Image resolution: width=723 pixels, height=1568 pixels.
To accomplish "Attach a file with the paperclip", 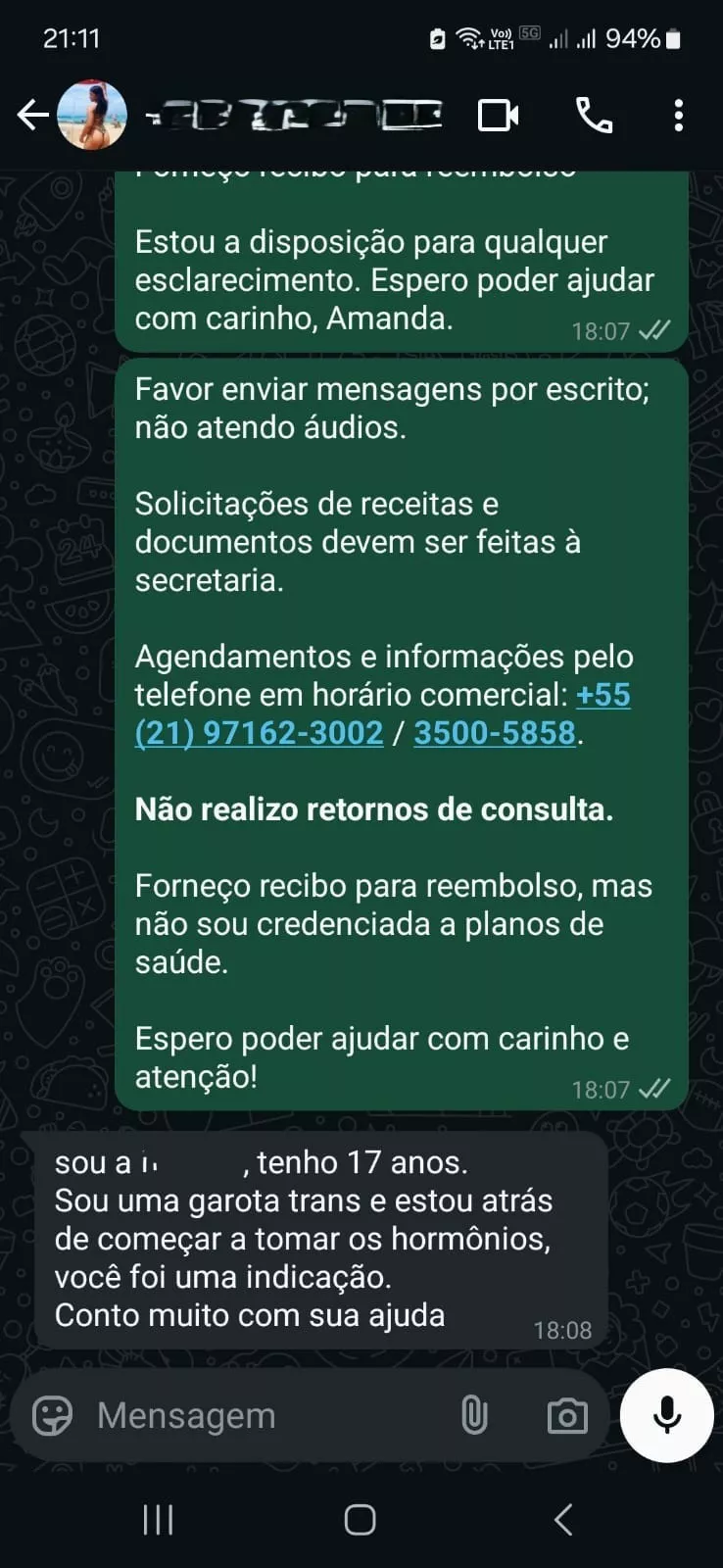I will 474,1416.
